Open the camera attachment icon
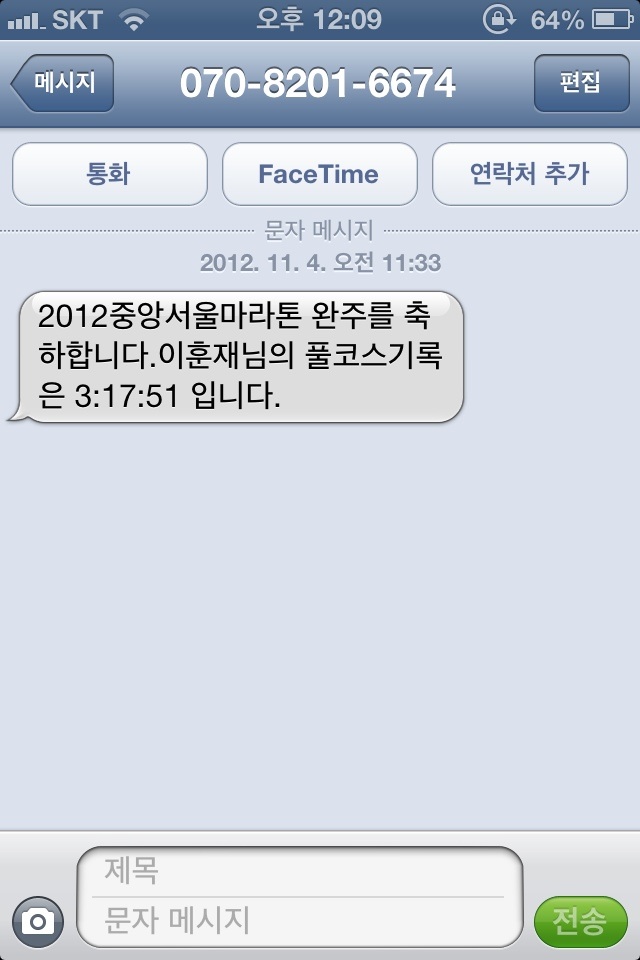The width and height of the screenshot is (640, 960). point(38,921)
